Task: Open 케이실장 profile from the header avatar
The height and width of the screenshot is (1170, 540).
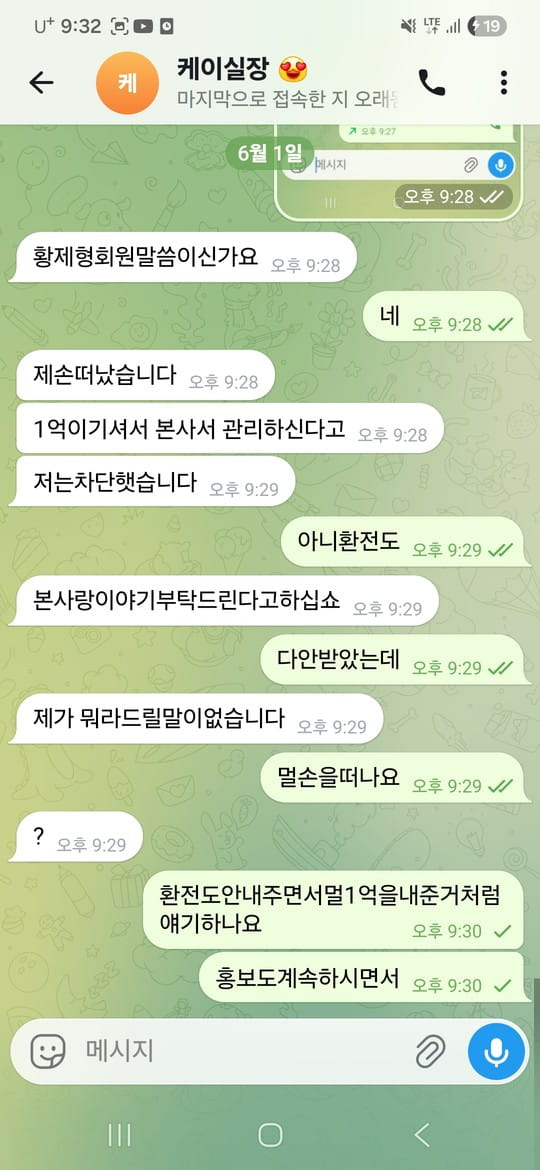Action: pos(128,83)
